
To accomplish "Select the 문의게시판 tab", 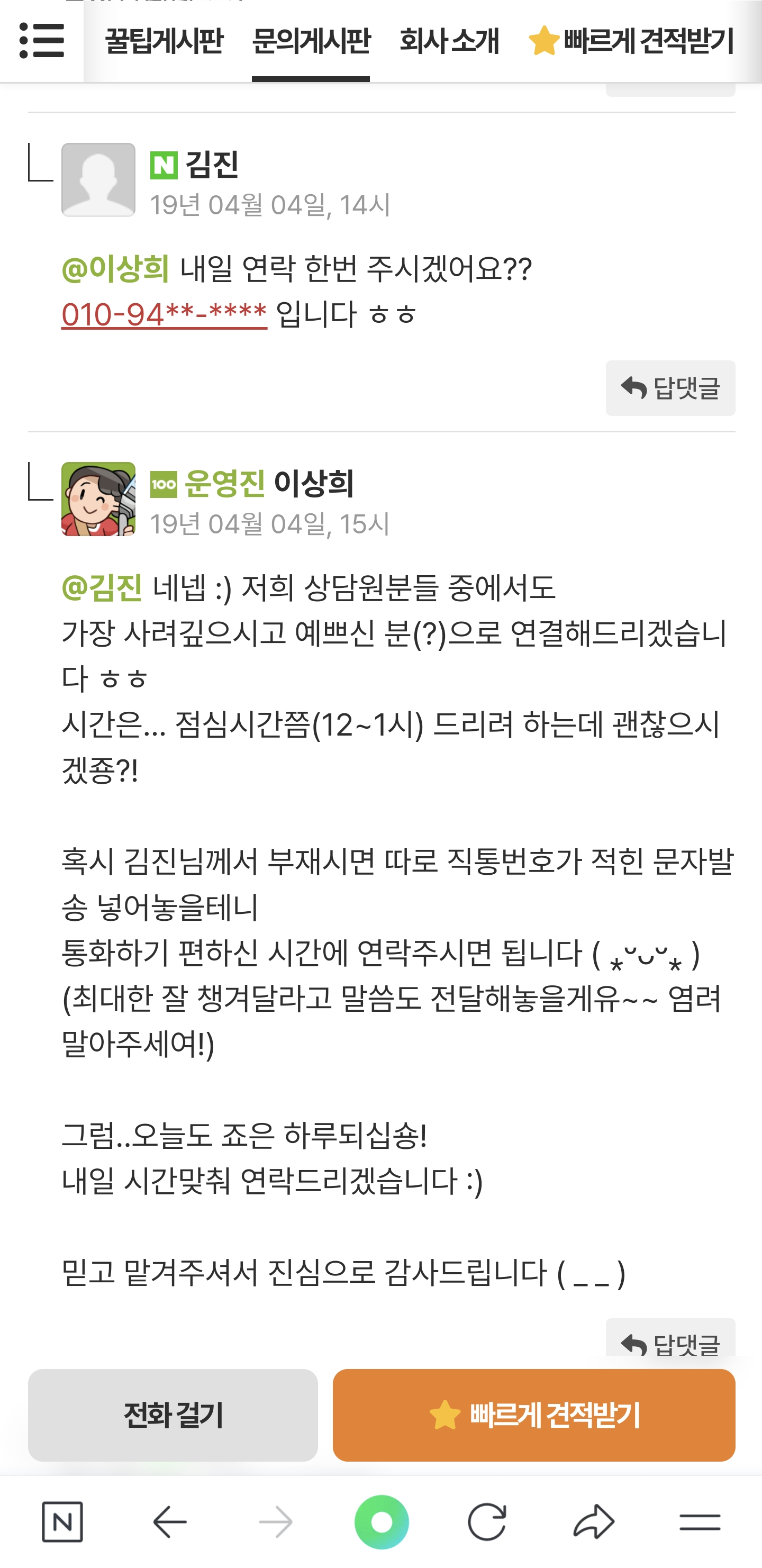I will (311, 41).
